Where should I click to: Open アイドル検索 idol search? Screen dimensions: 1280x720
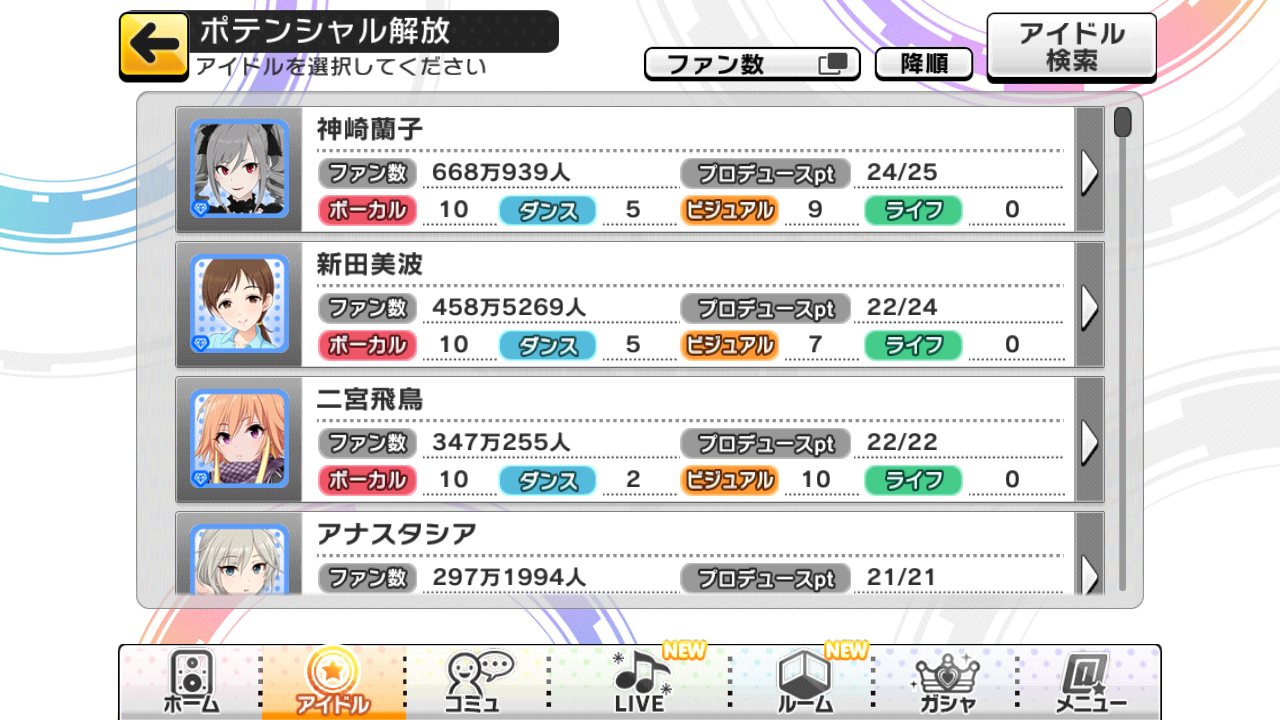tap(1071, 46)
